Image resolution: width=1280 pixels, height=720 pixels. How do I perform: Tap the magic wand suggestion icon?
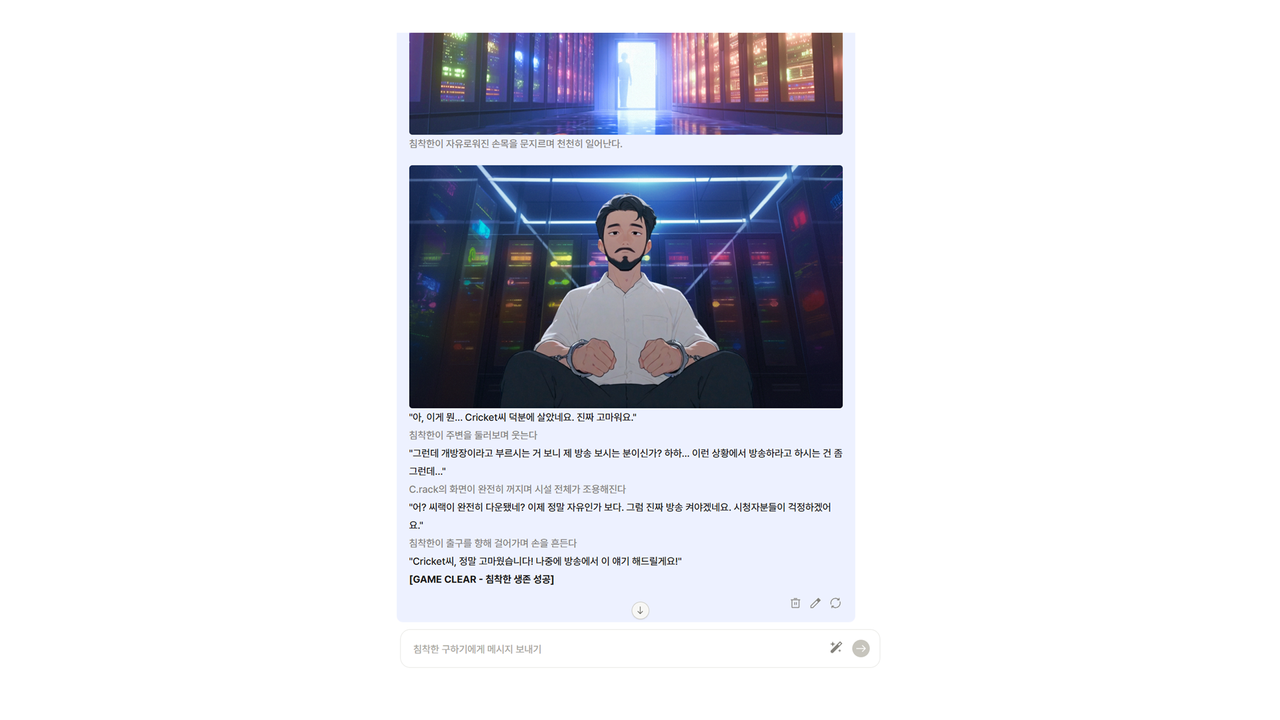[836, 648]
